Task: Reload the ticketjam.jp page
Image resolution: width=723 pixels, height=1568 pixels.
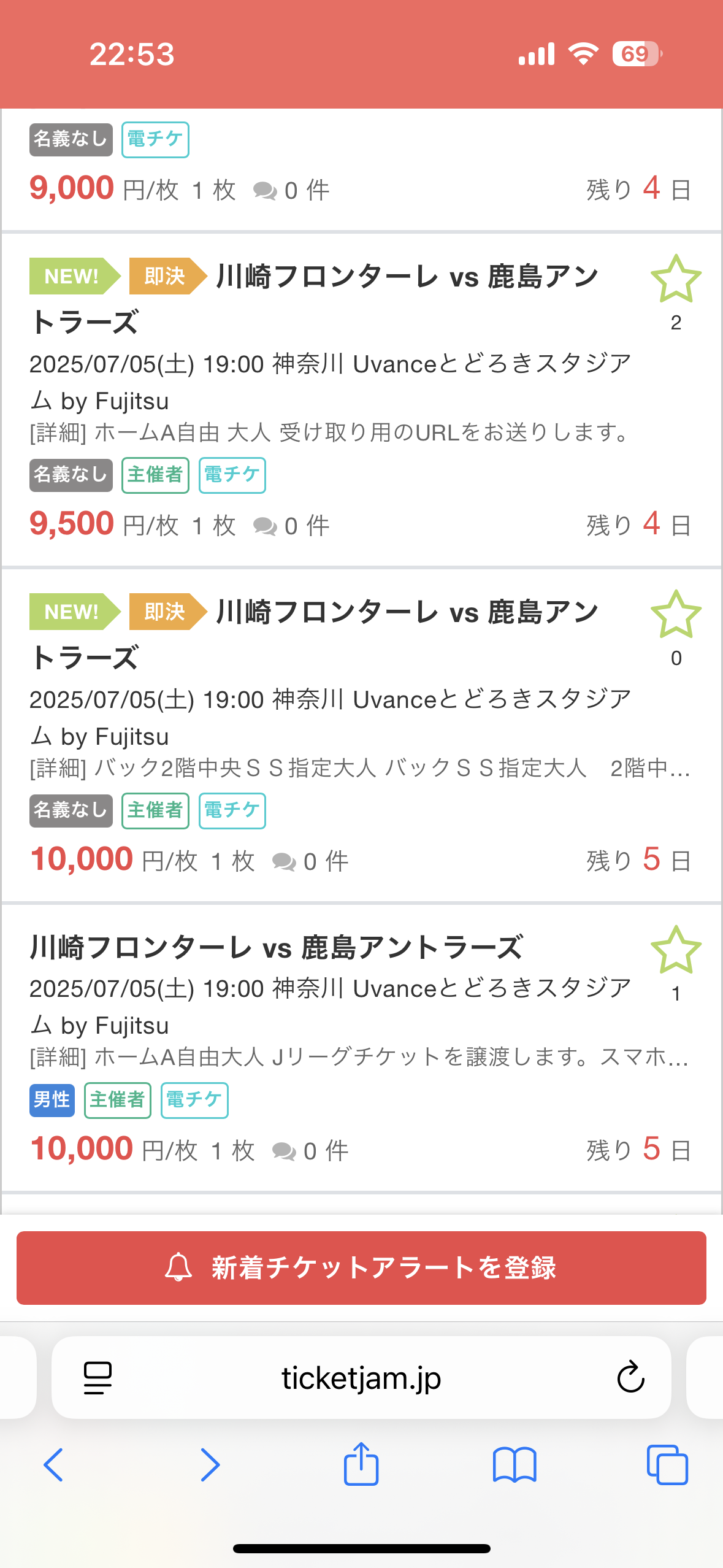Action: tap(630, 1378)
